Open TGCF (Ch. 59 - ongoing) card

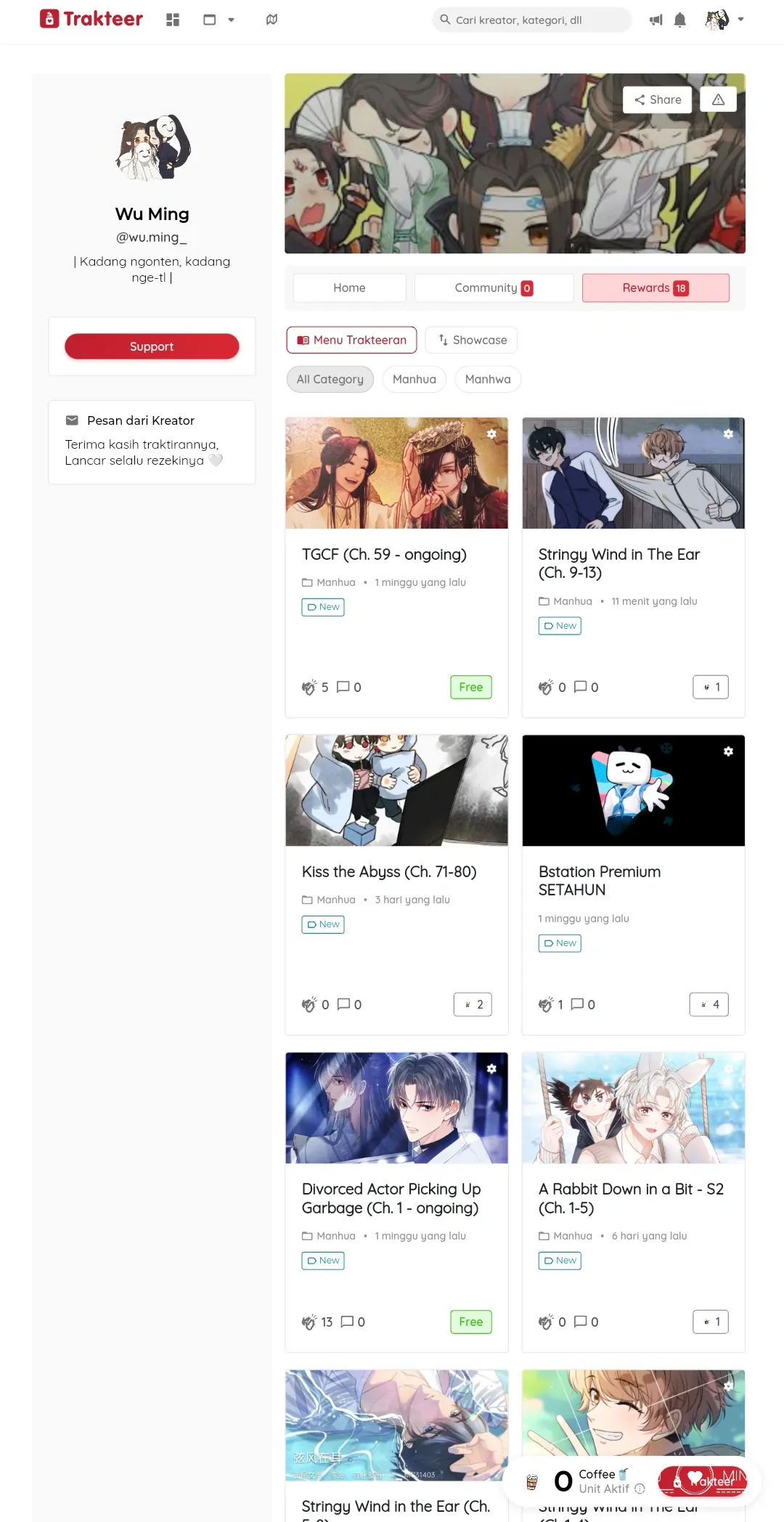pos(384,554)
